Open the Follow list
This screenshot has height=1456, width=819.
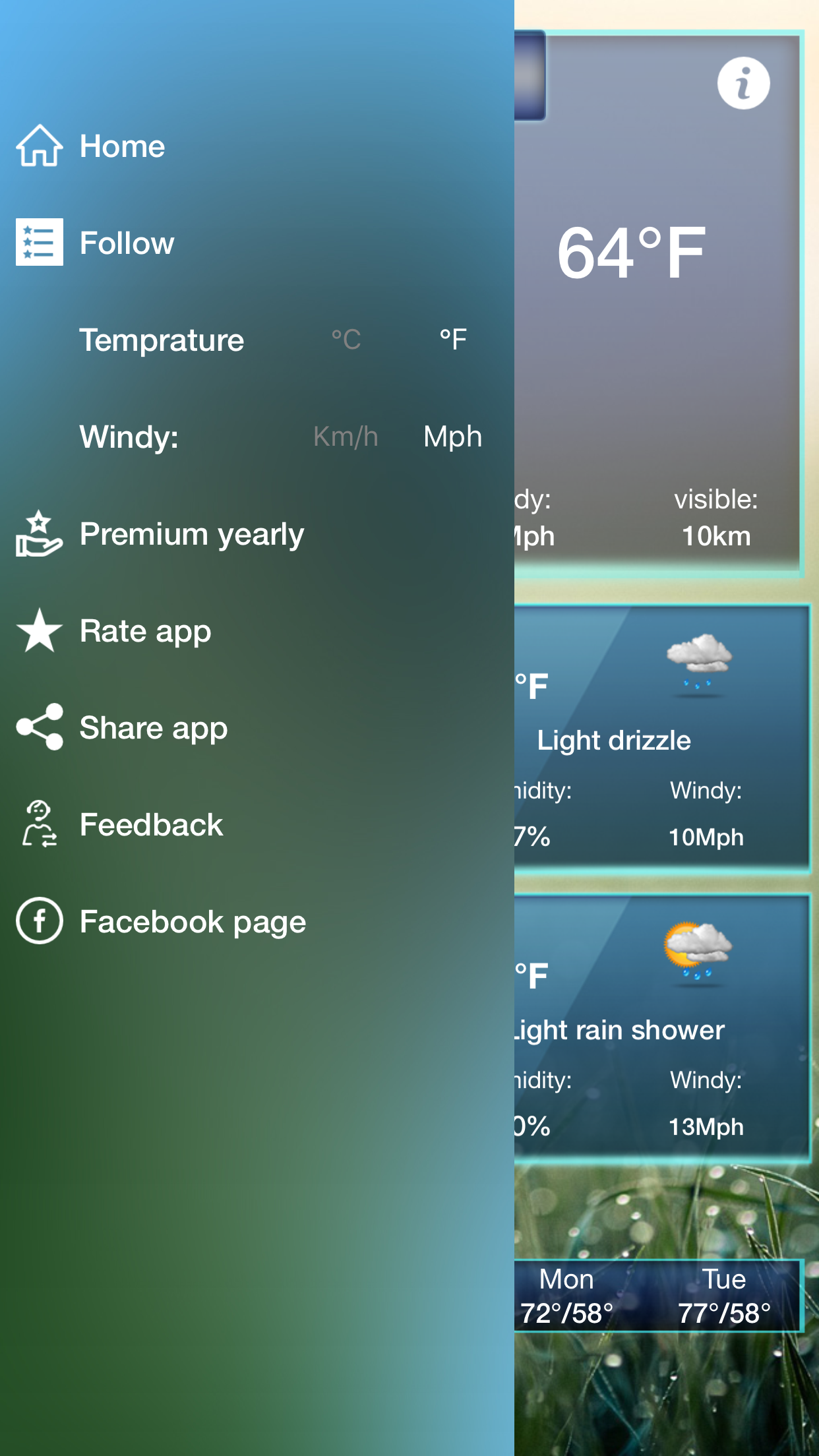(126, 243)
